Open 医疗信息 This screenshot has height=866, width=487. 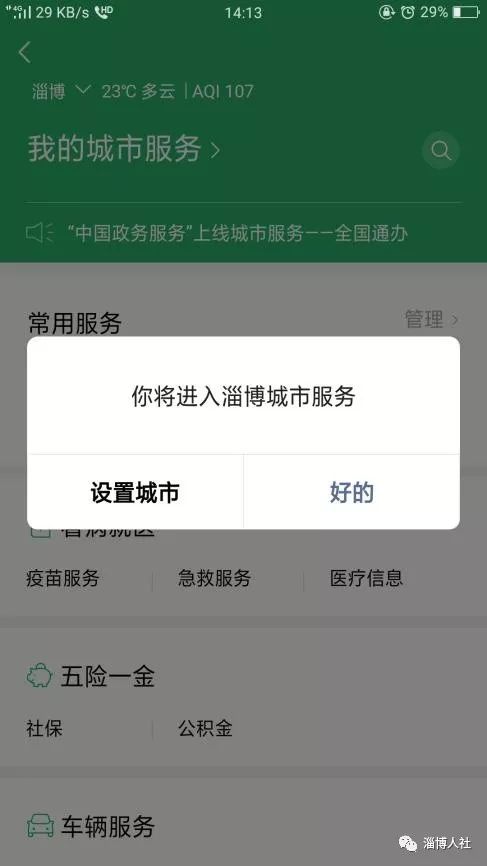(367, 578)
